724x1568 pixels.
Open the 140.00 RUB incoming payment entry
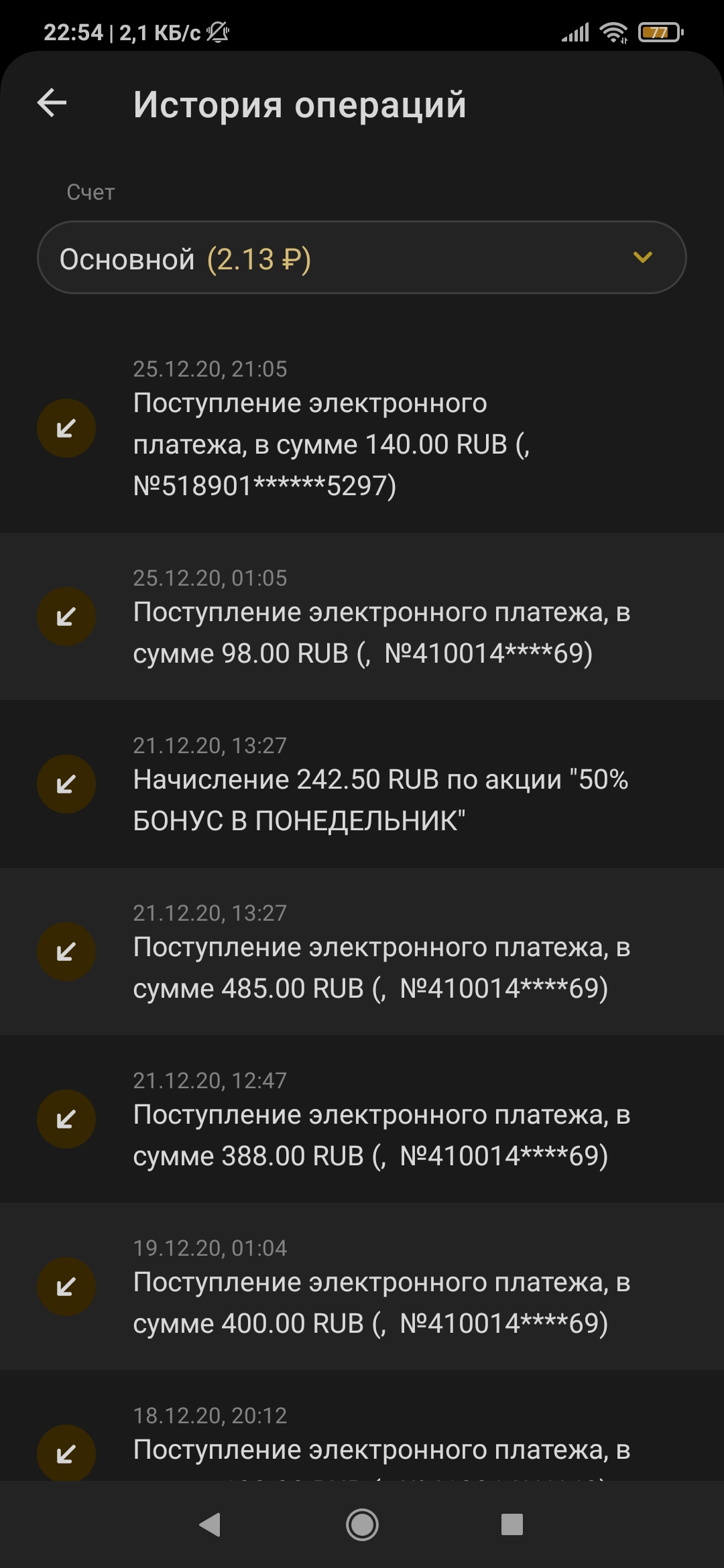[x=362, y=429]
